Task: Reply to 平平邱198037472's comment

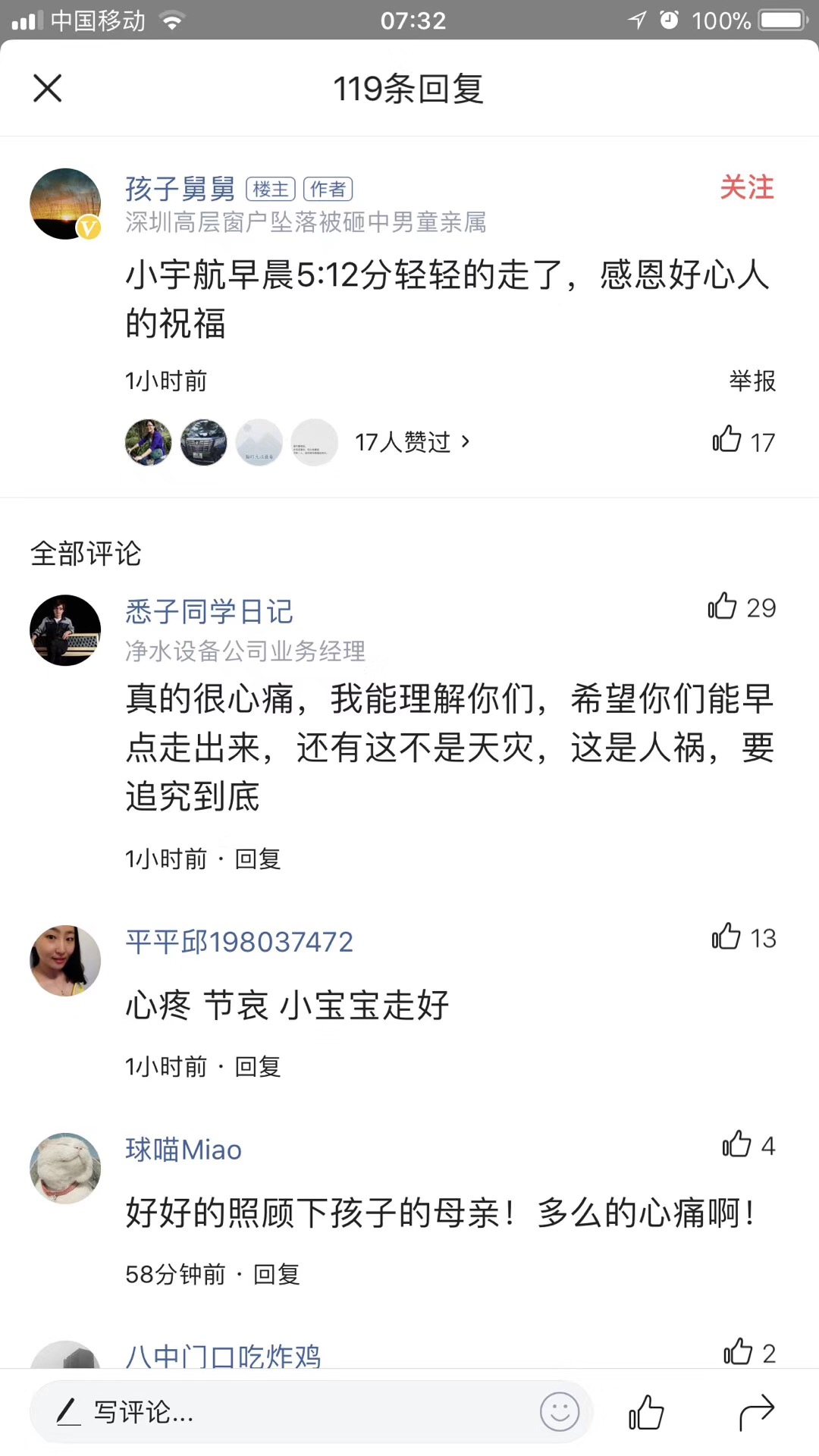Action: coord(258,1066)
